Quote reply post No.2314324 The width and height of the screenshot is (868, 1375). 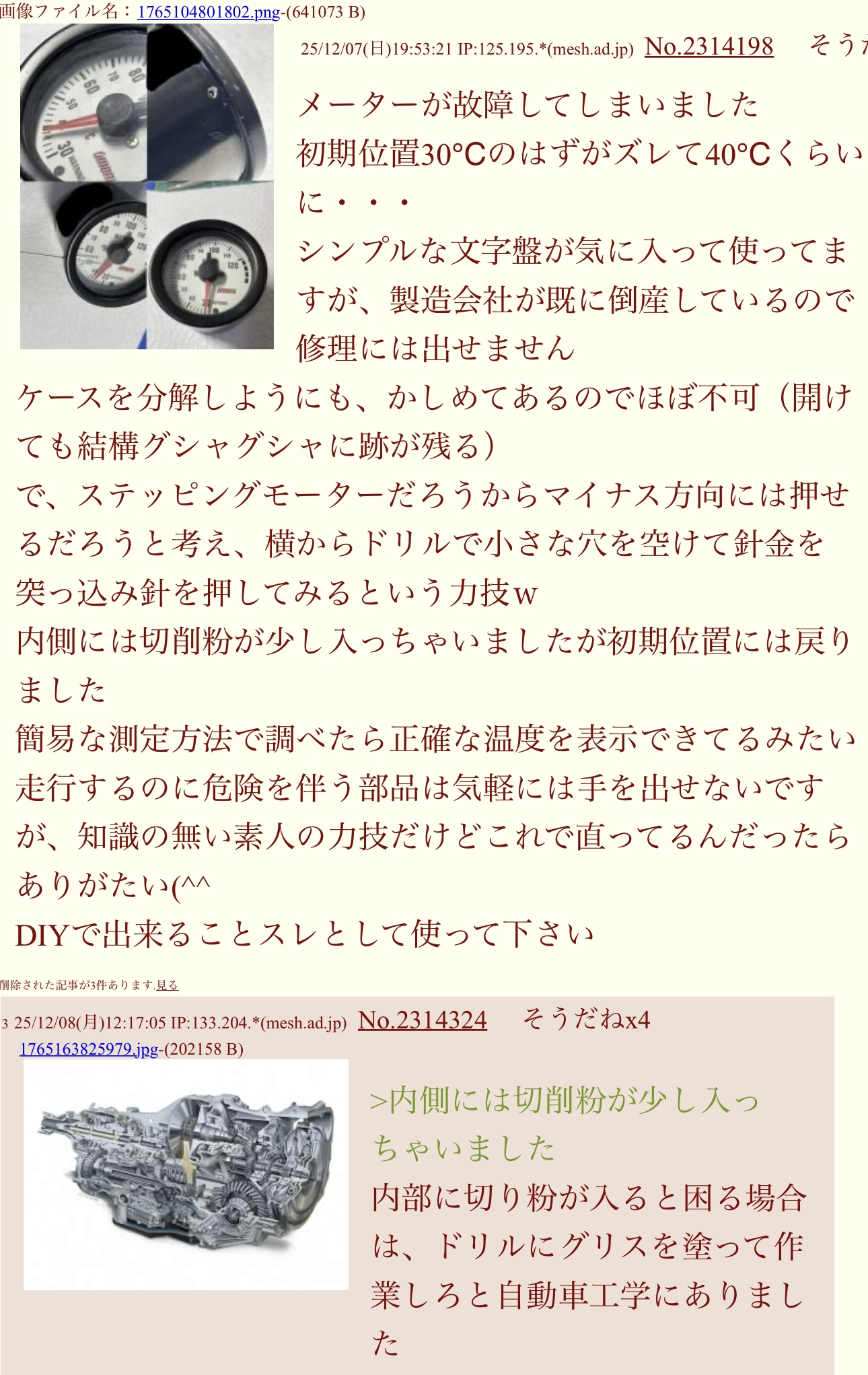pos(422,1020)
